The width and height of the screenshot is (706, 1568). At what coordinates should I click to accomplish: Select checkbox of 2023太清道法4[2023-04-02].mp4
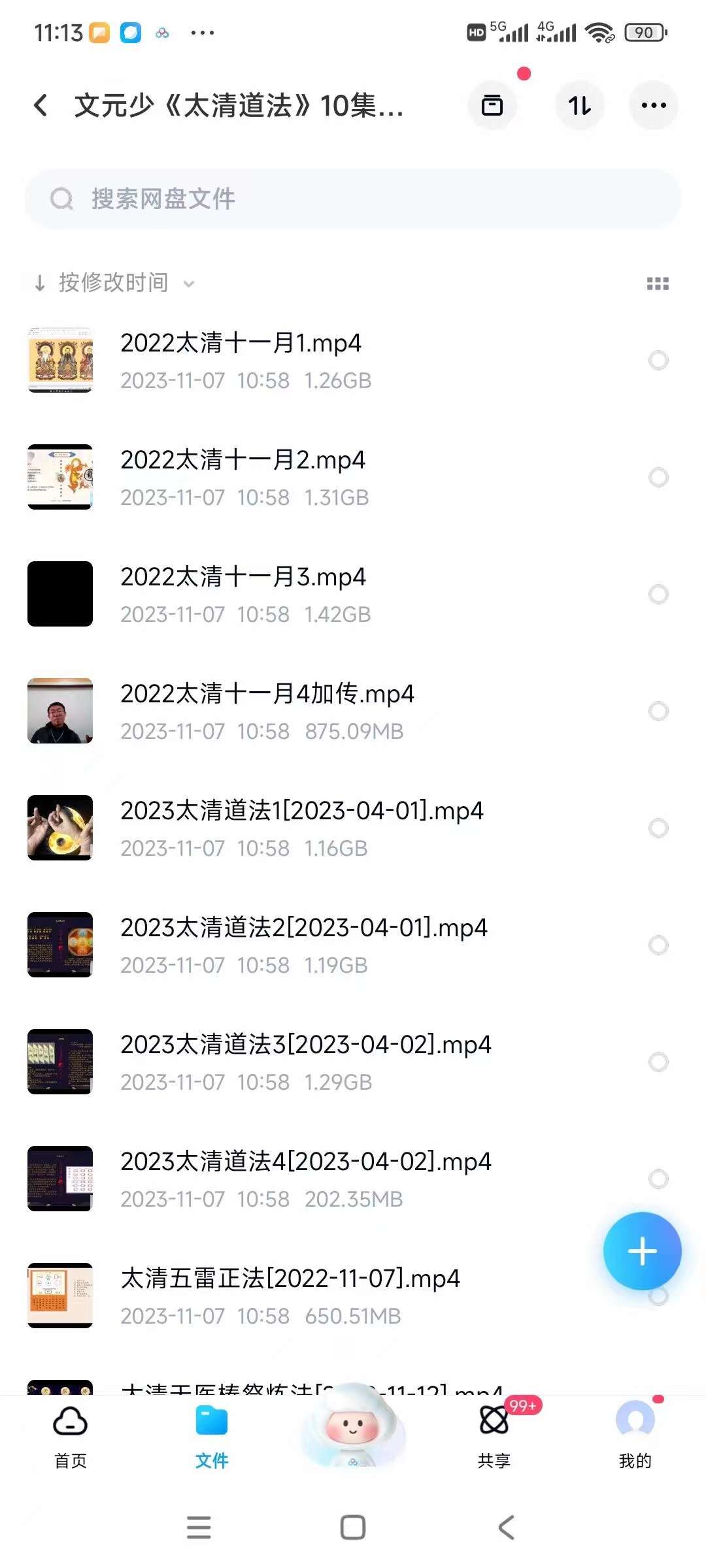tap(658, 1179)
